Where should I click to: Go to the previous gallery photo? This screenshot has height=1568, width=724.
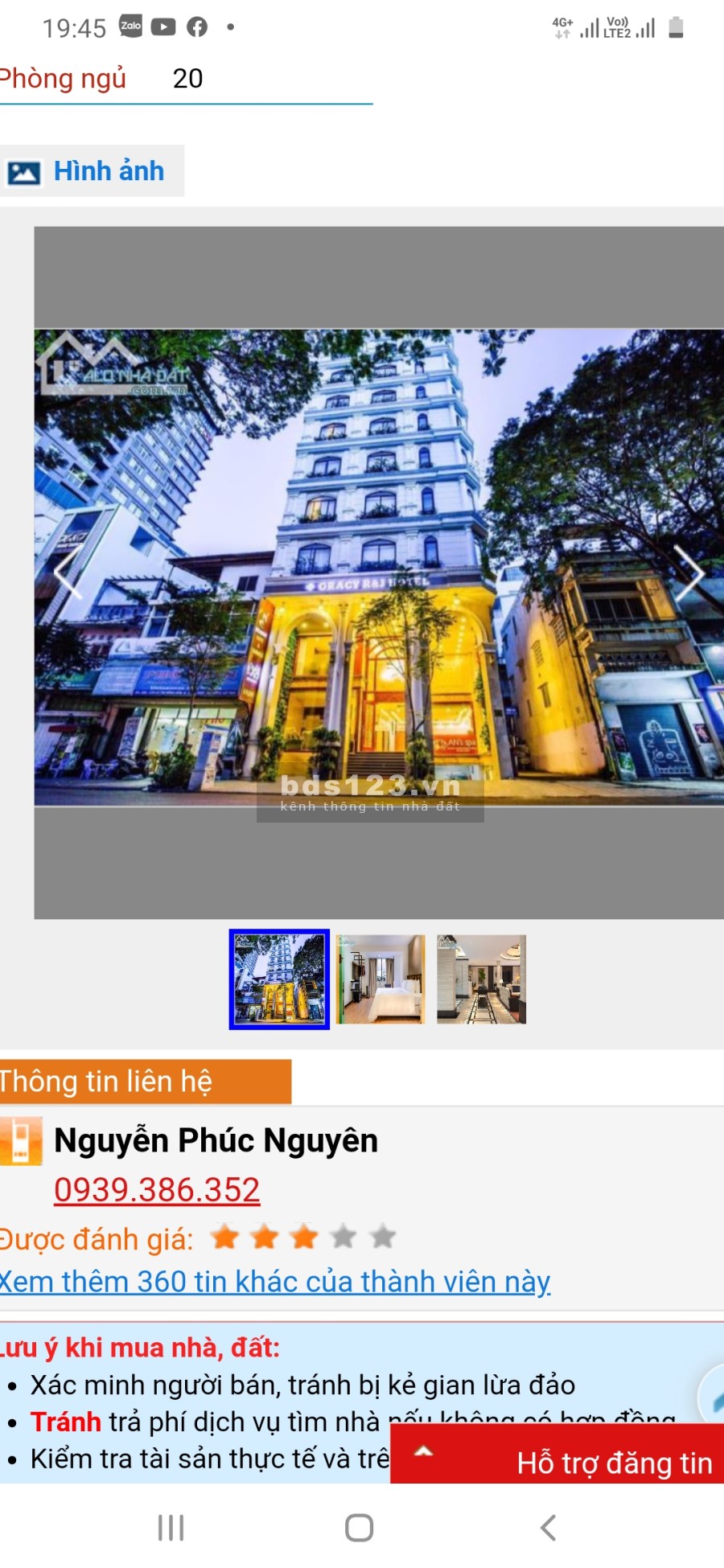(68, 573)
